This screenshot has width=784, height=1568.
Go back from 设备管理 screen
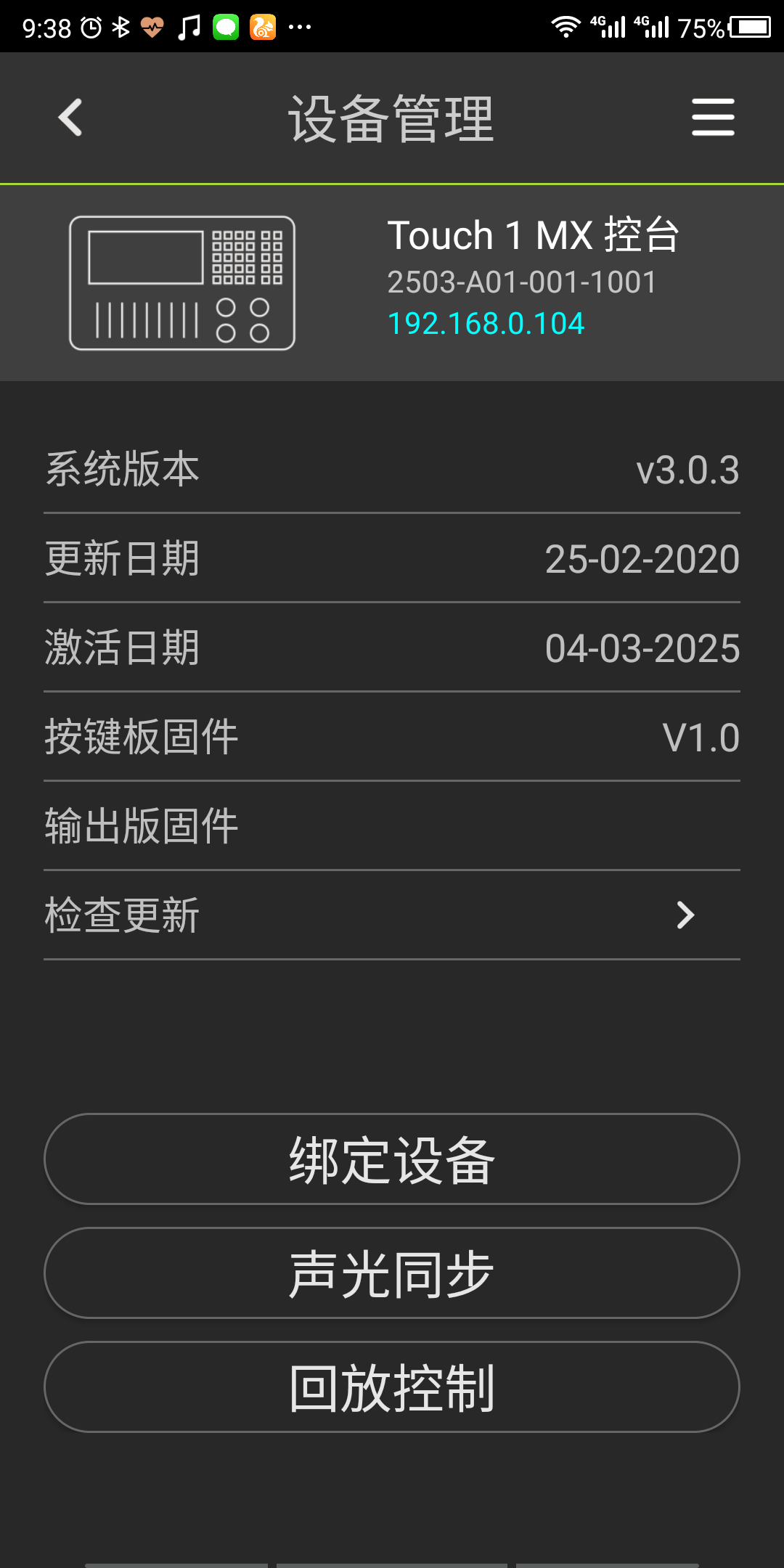(x=70, y=118)
